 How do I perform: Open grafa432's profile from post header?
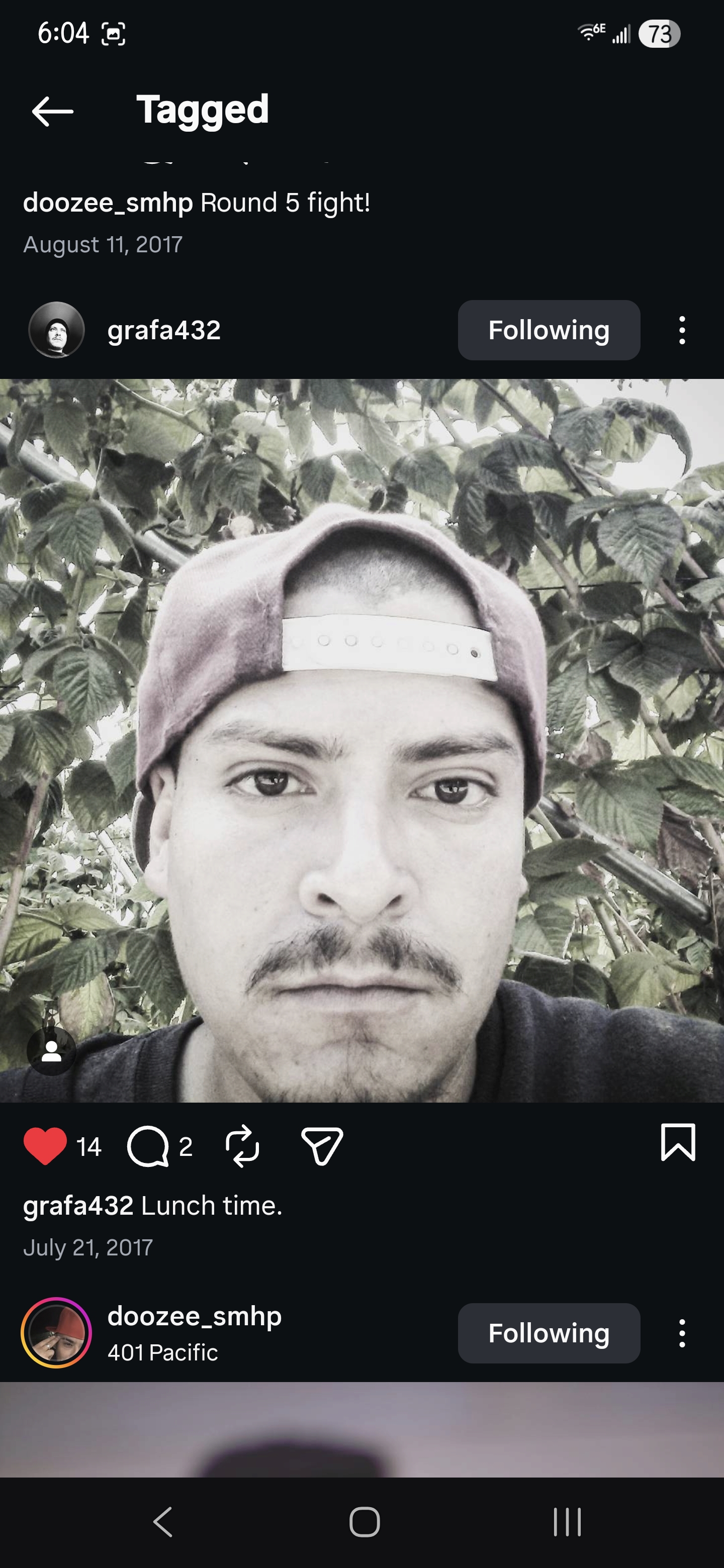163,331
